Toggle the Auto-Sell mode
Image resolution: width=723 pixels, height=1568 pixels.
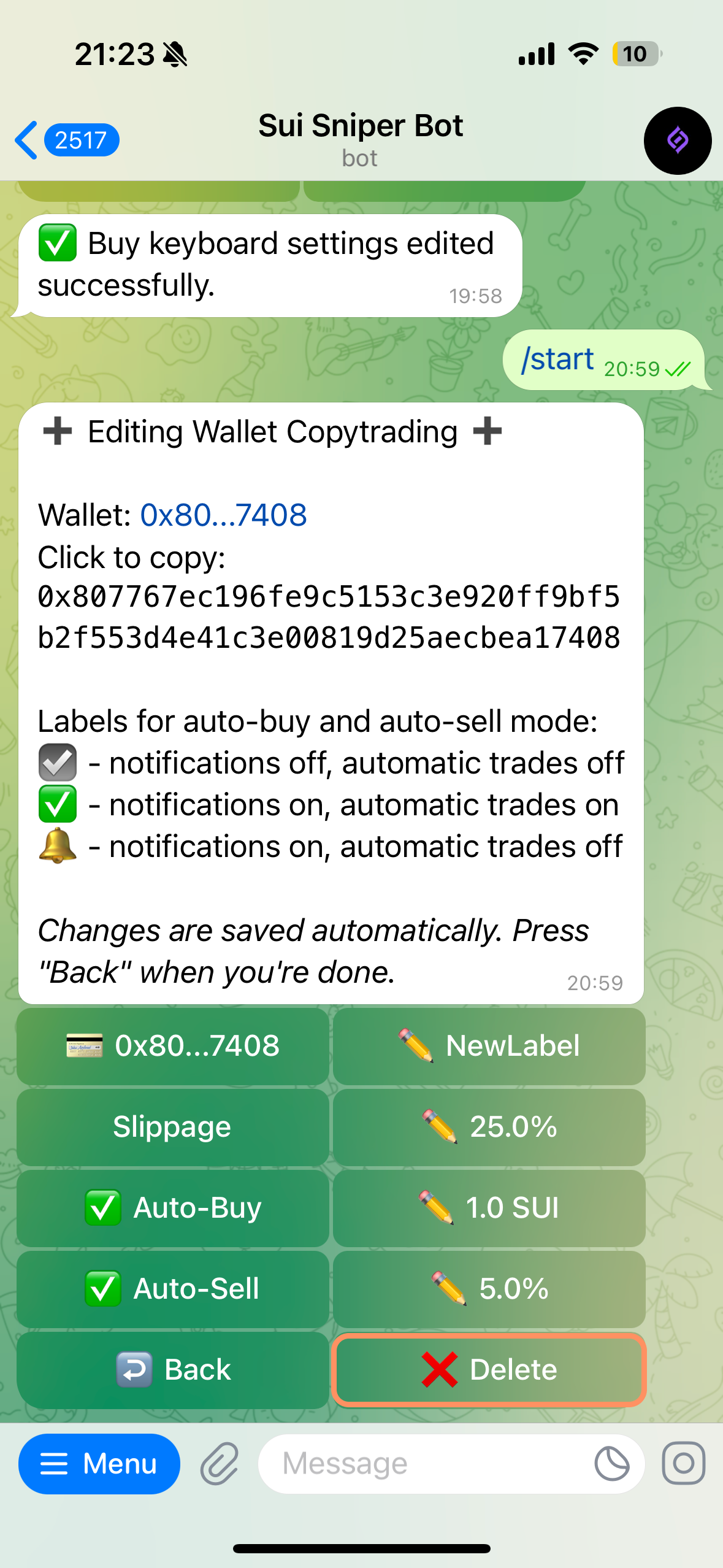(173, 1289)
